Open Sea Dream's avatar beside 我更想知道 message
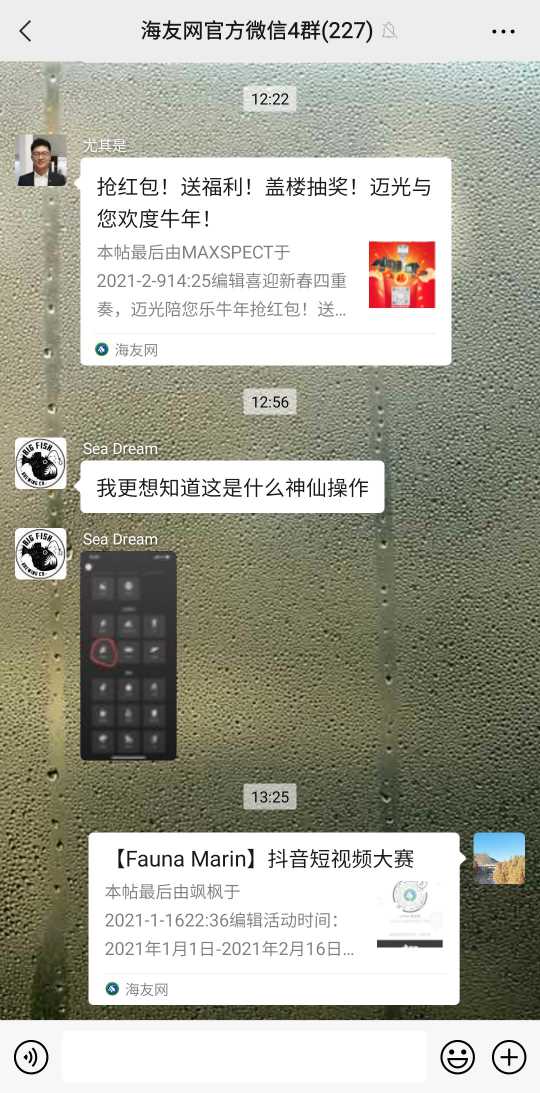The image size is (540, 1093). click(41, 464)
